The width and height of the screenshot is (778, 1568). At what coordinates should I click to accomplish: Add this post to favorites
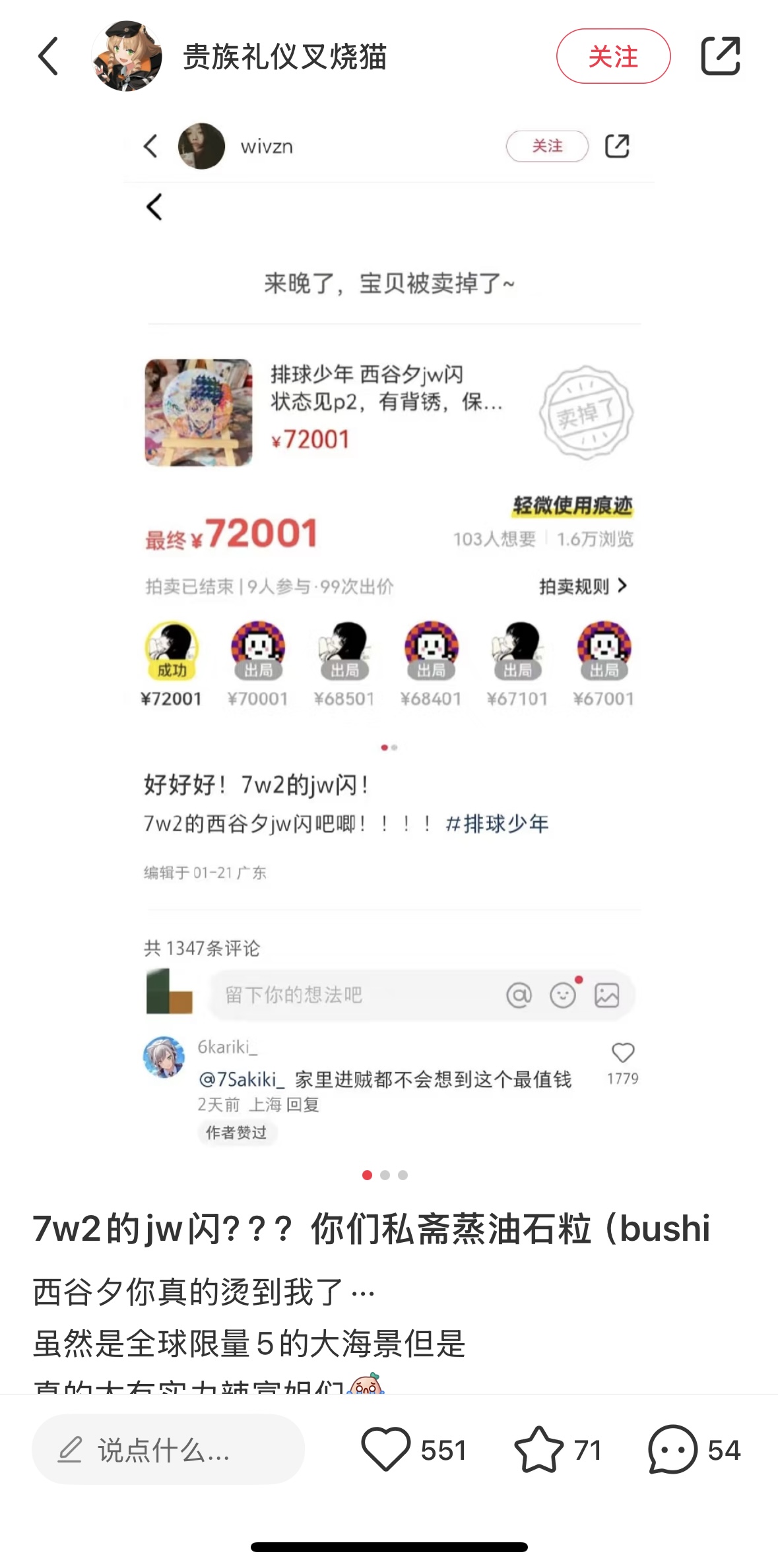[x=538, y=1449]
